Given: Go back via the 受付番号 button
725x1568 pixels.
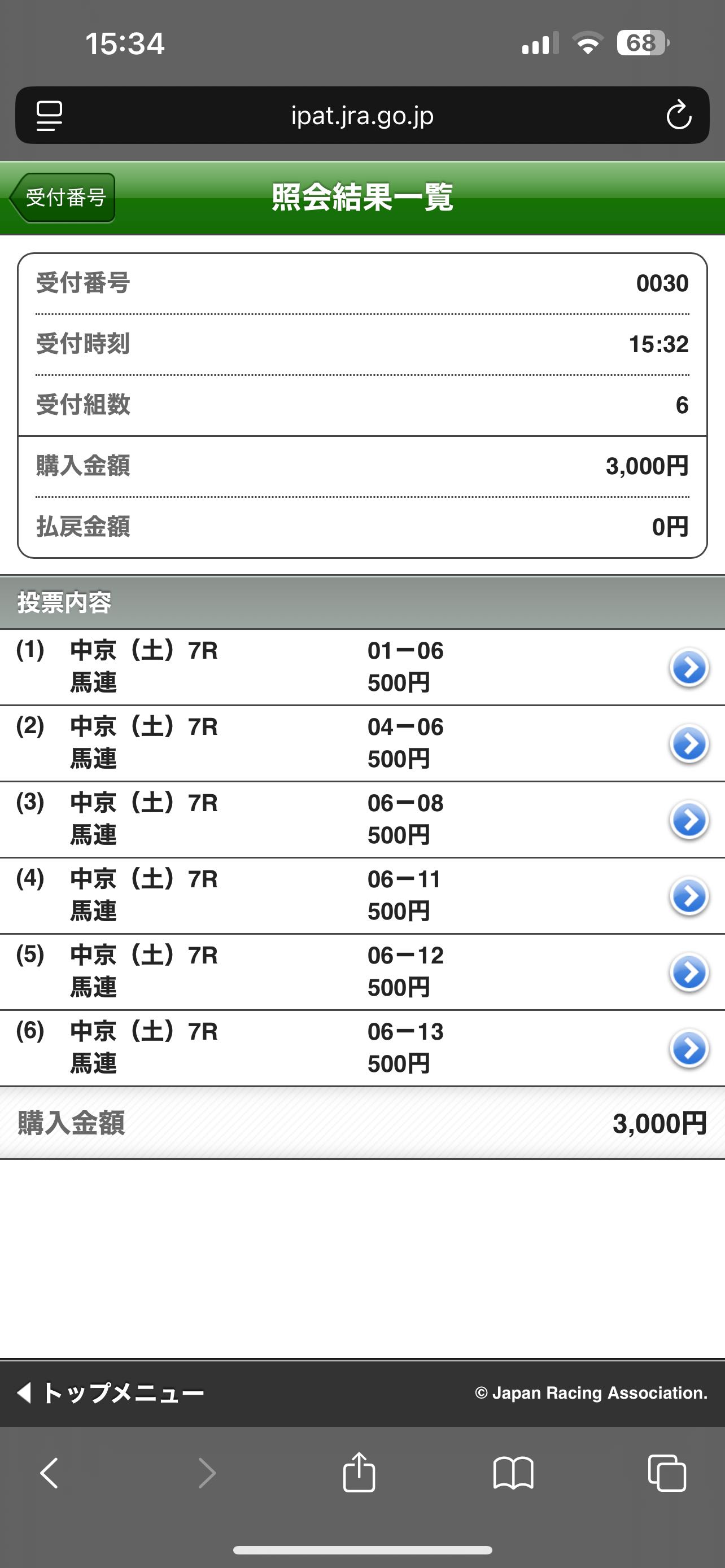Looking at the screenshot, I should pyautogui.click(x=62, y=198).
